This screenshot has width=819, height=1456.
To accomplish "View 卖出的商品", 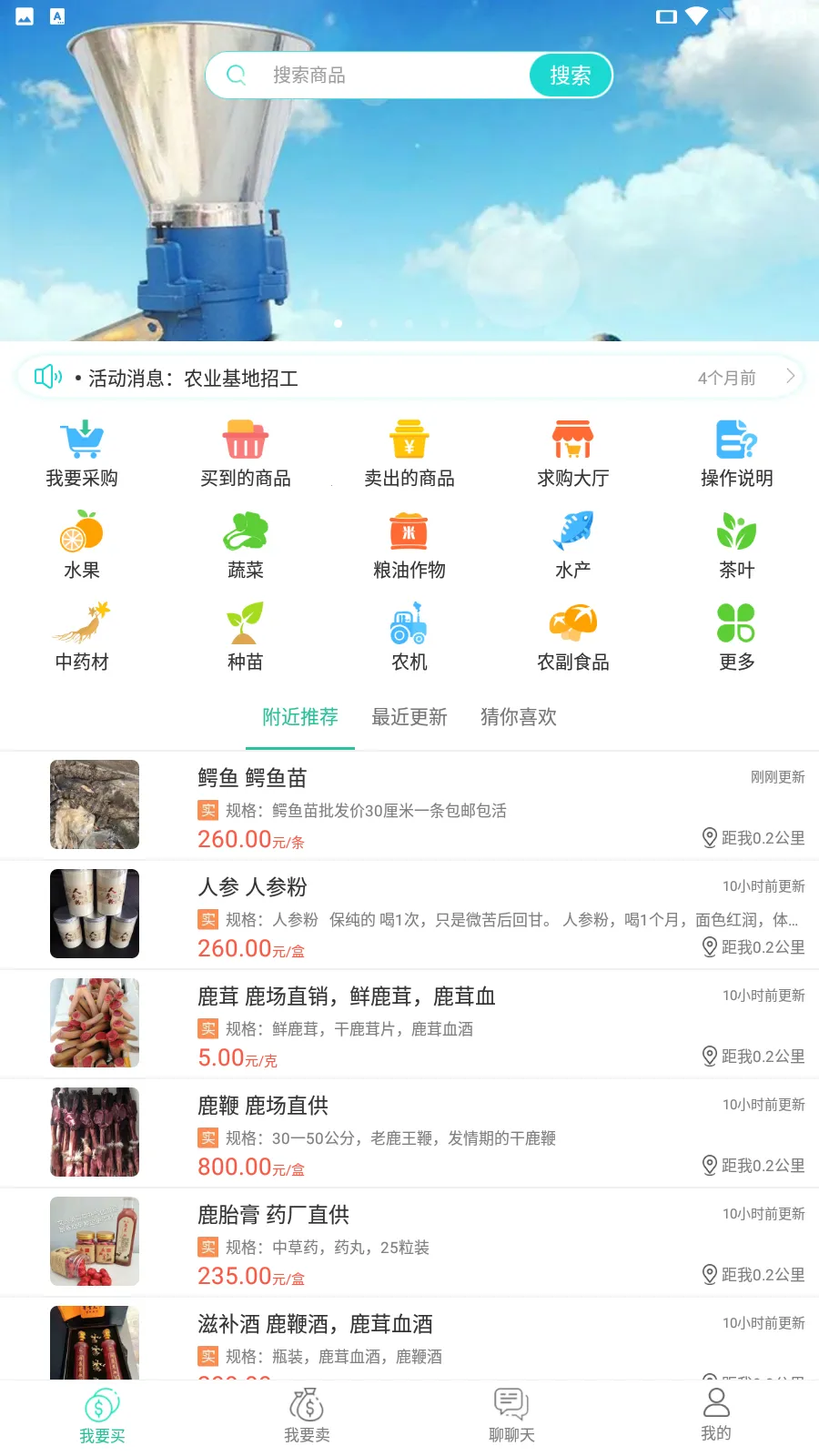I will coord(409,454).
